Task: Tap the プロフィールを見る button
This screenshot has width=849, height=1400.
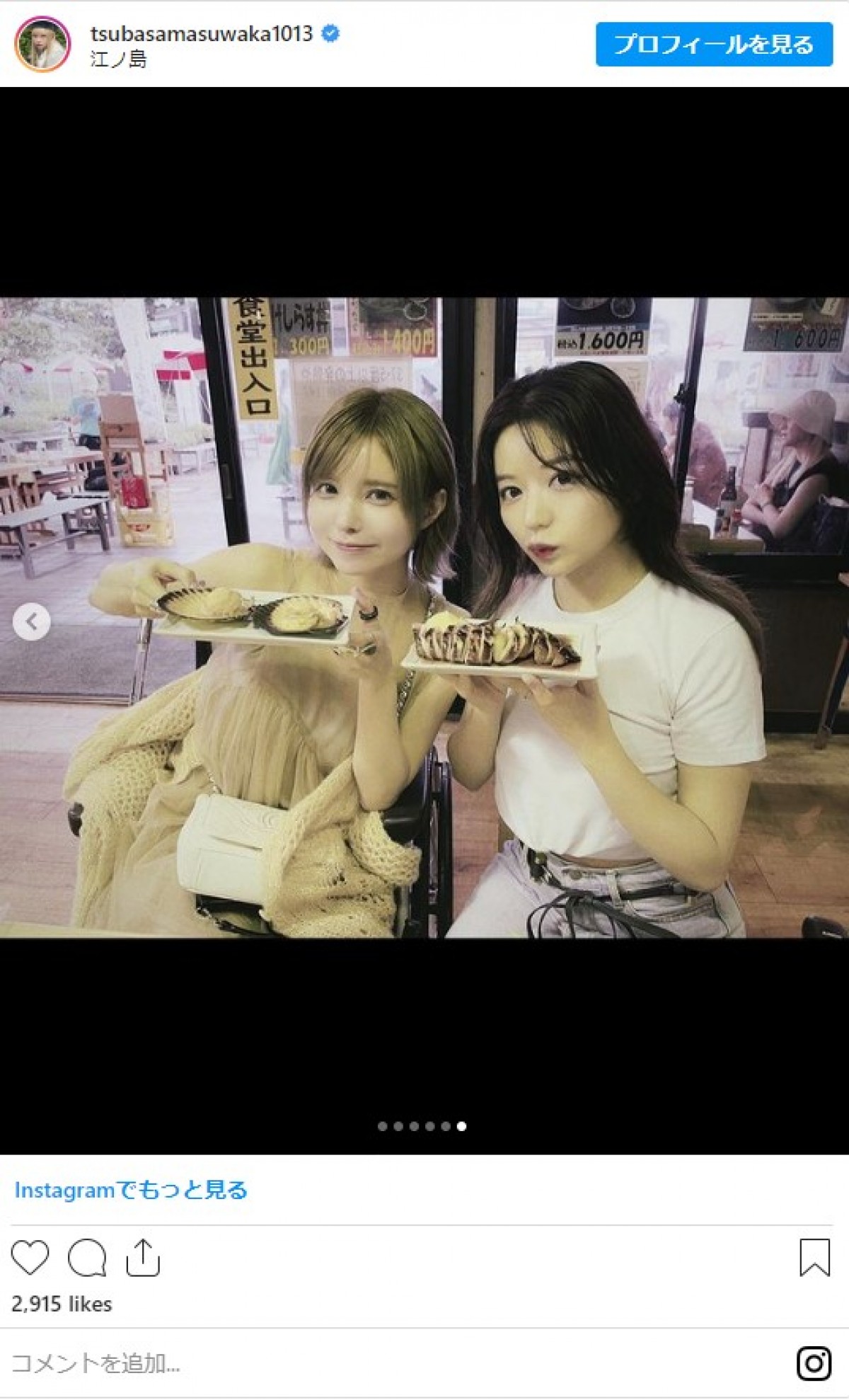Action: (713, 45)
